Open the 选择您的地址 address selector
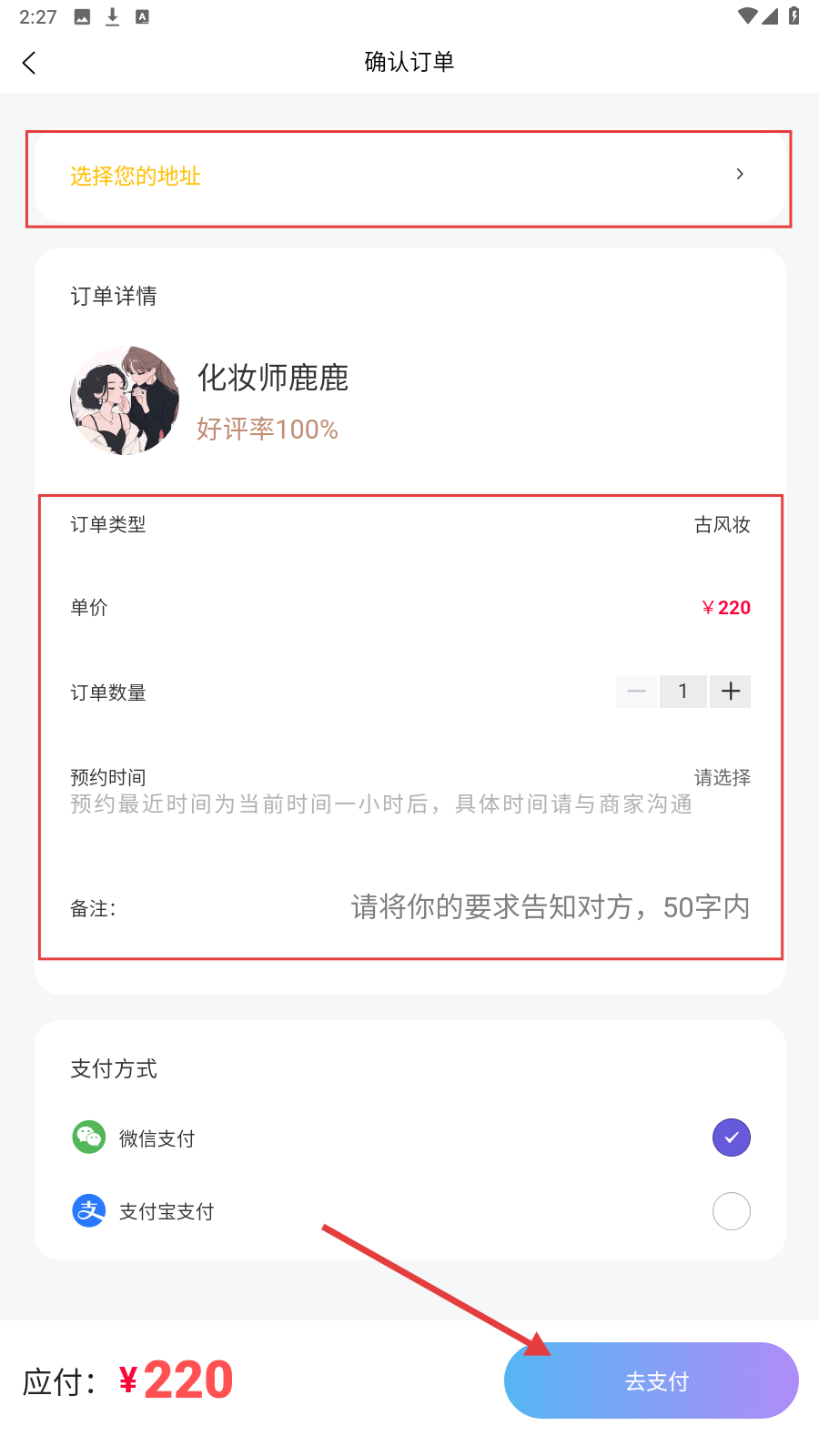The image size is (819, 1456). coord(409,176)
